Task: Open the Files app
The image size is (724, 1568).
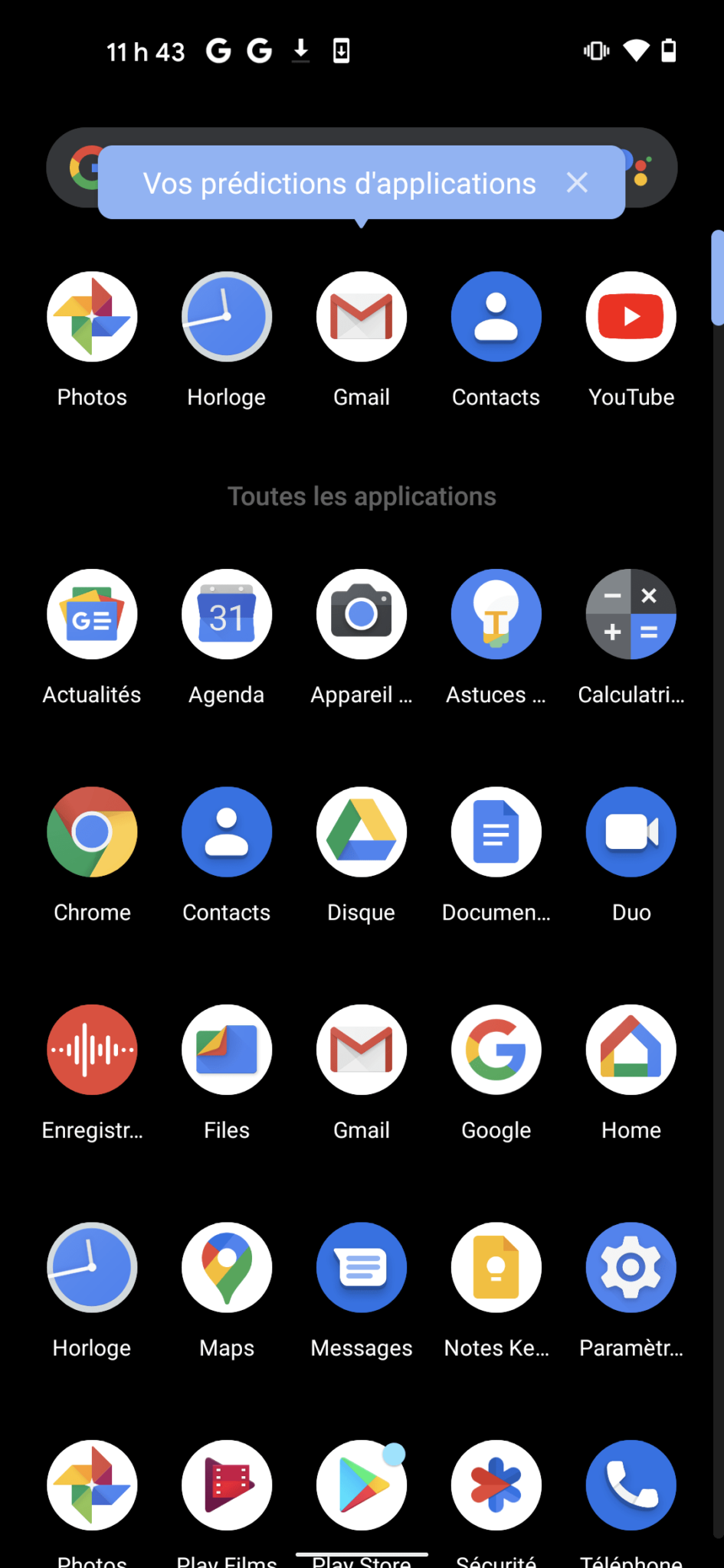Action: pyautogui.click(x=227, y=1050)
